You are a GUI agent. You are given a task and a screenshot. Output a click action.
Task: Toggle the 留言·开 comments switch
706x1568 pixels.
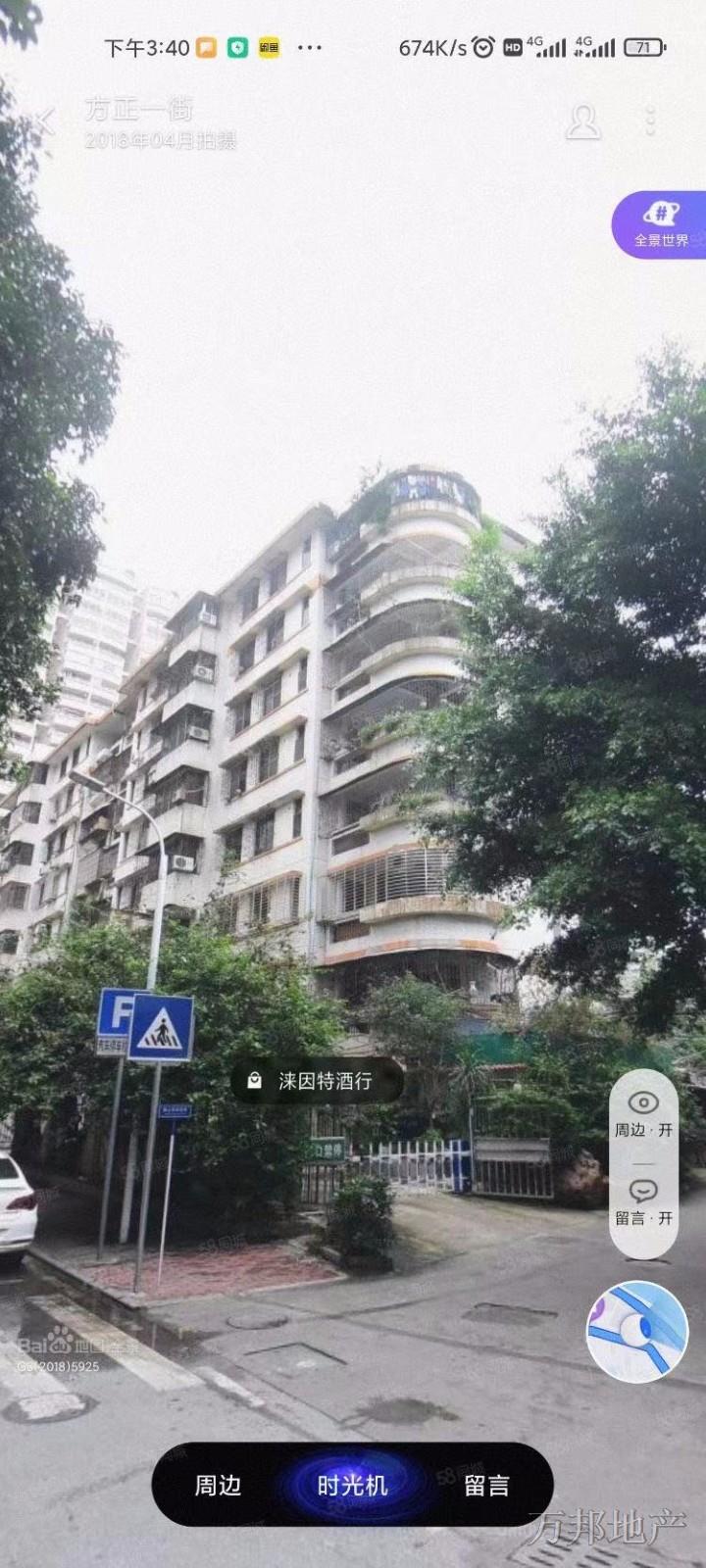(643, 1202)
